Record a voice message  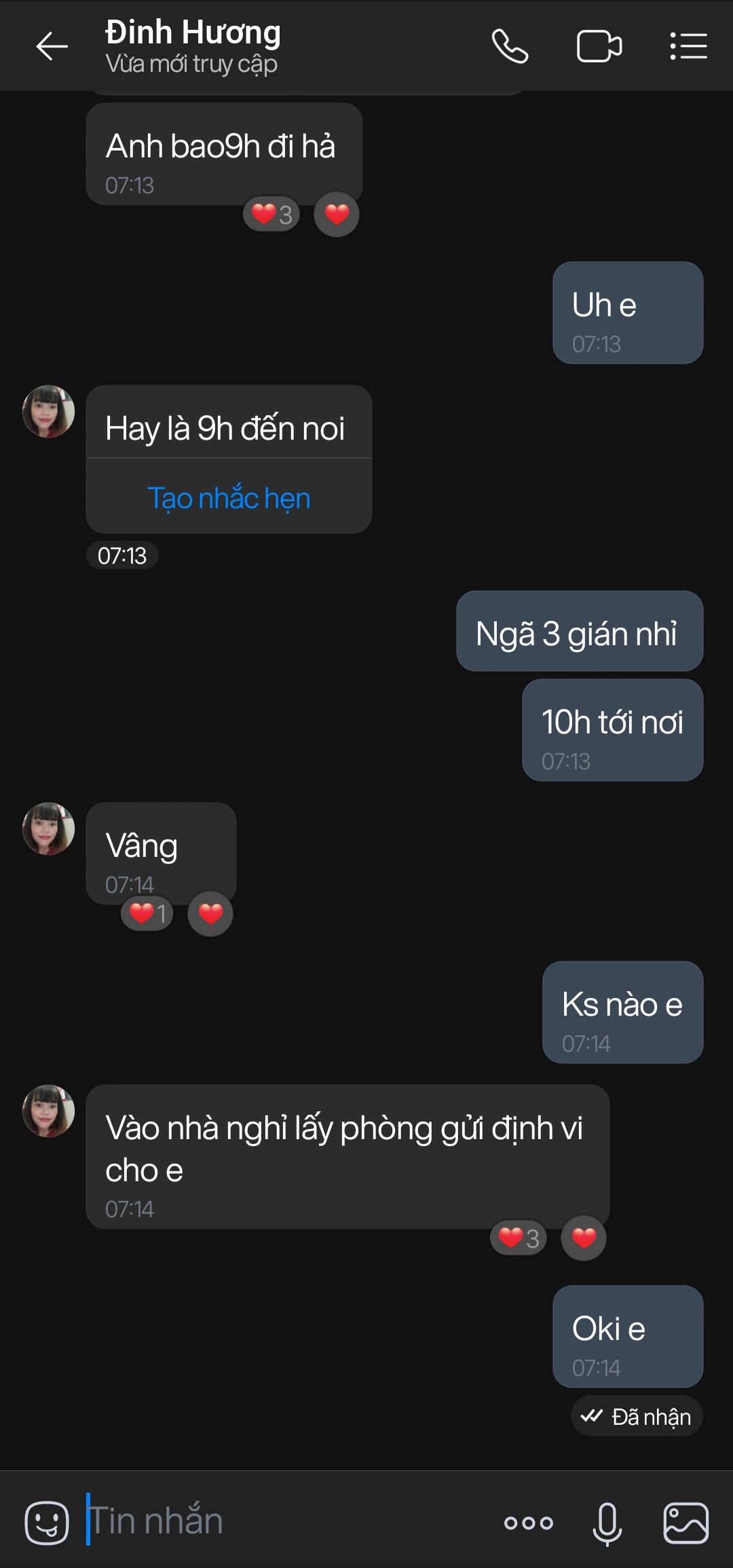tap(607, 1522)
